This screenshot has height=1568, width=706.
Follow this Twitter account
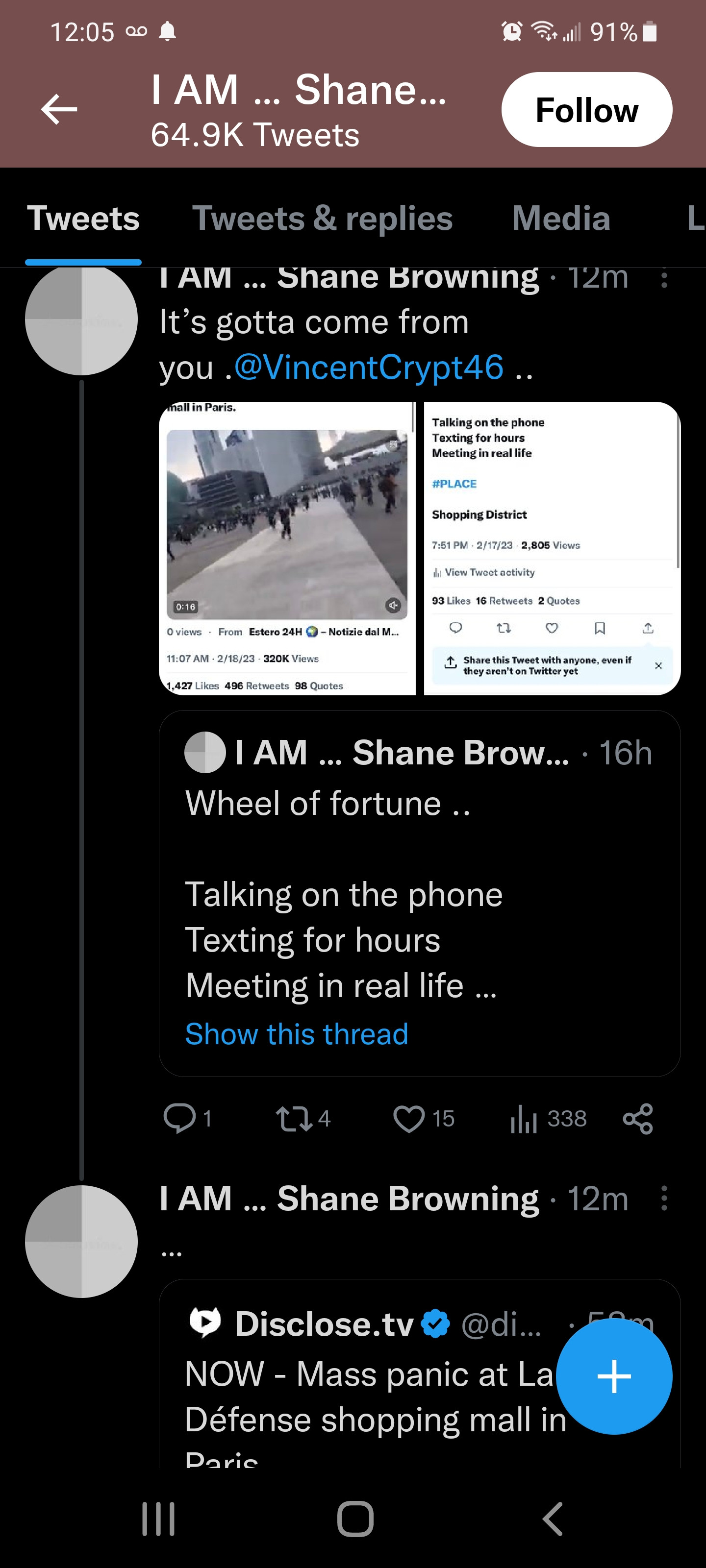pyautogui.click(x=586, y=110)
